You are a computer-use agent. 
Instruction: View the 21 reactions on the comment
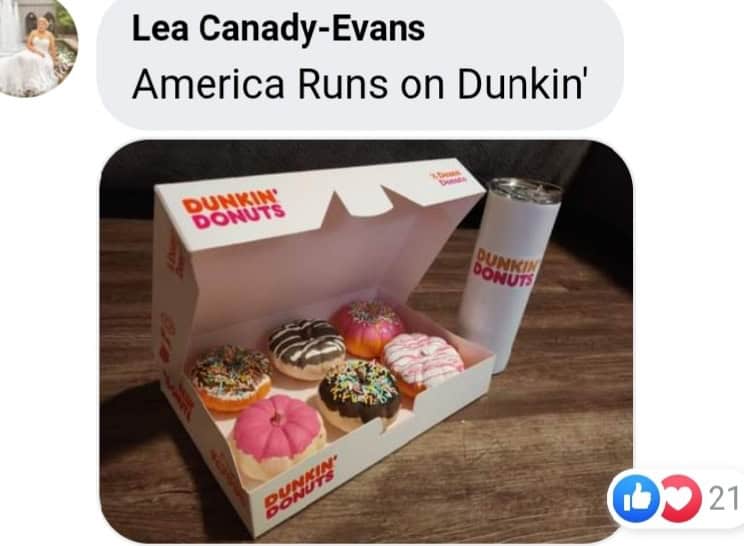click(x=675, y=497)
